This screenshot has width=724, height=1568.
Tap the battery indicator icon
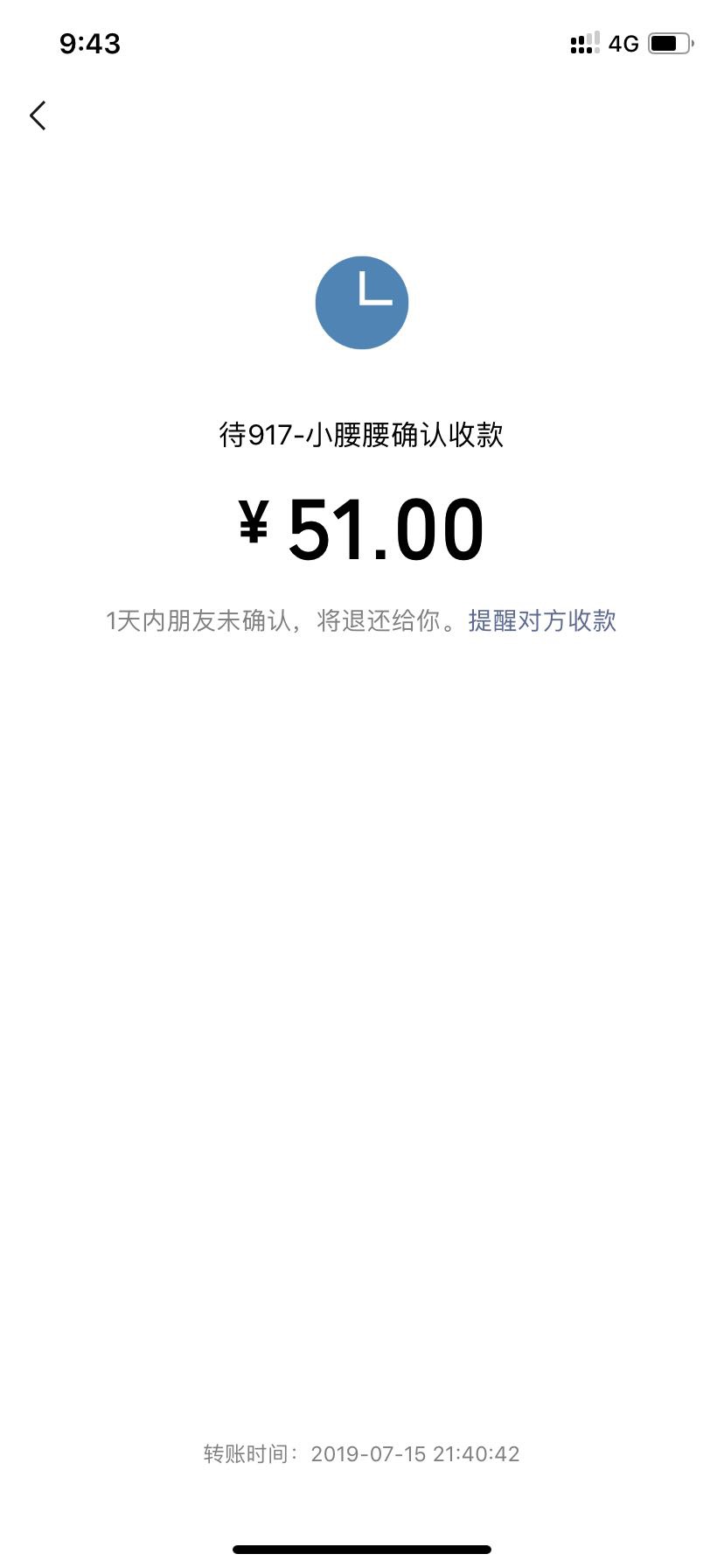668,42
